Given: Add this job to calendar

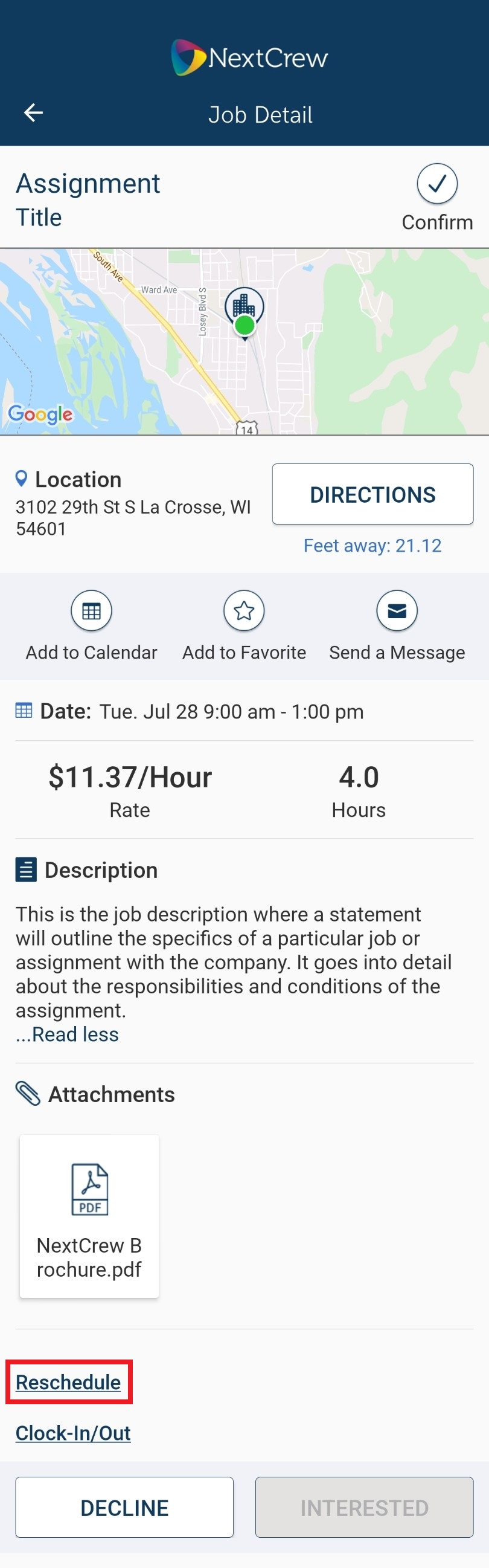Looking at the screenshot, I should pos(91,611).
